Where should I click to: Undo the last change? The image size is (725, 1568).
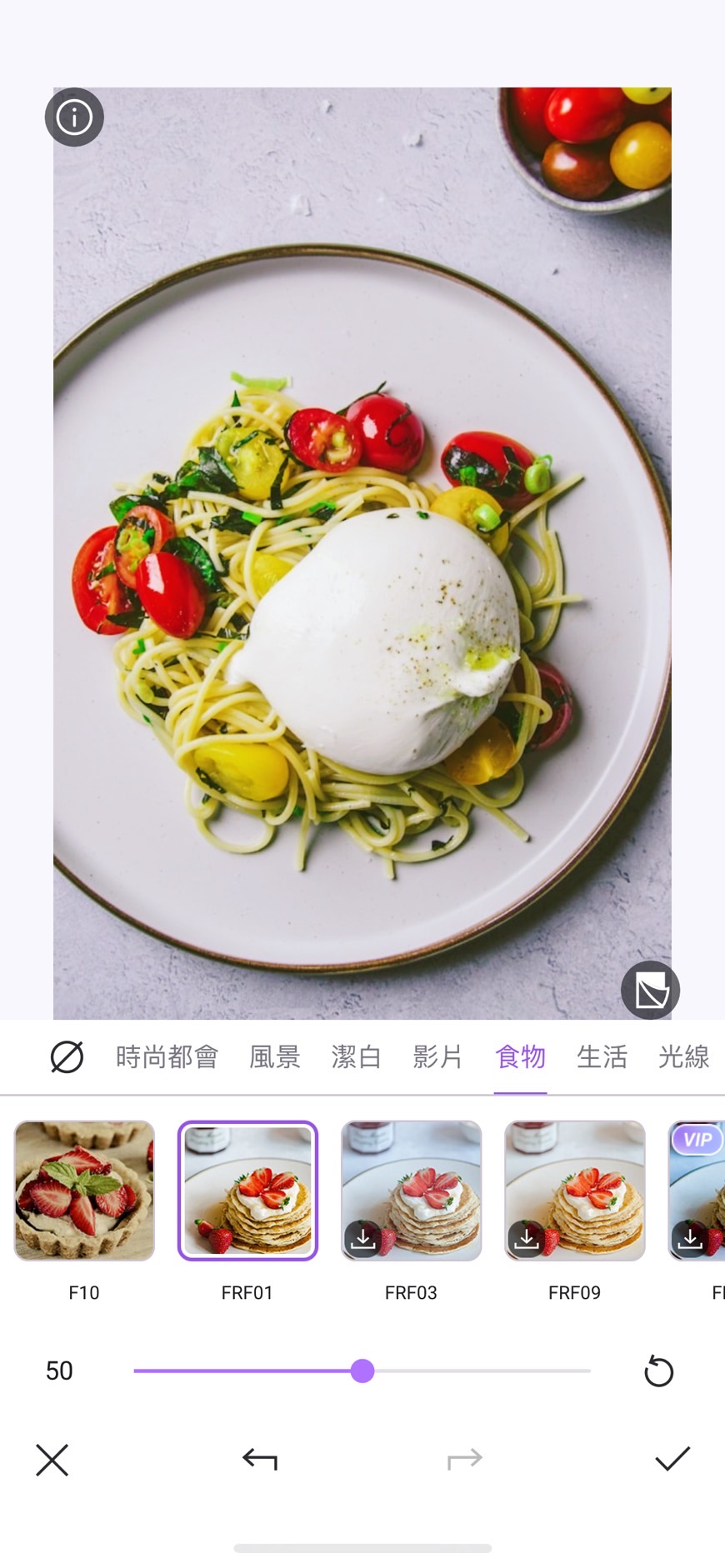[260, 1459]
